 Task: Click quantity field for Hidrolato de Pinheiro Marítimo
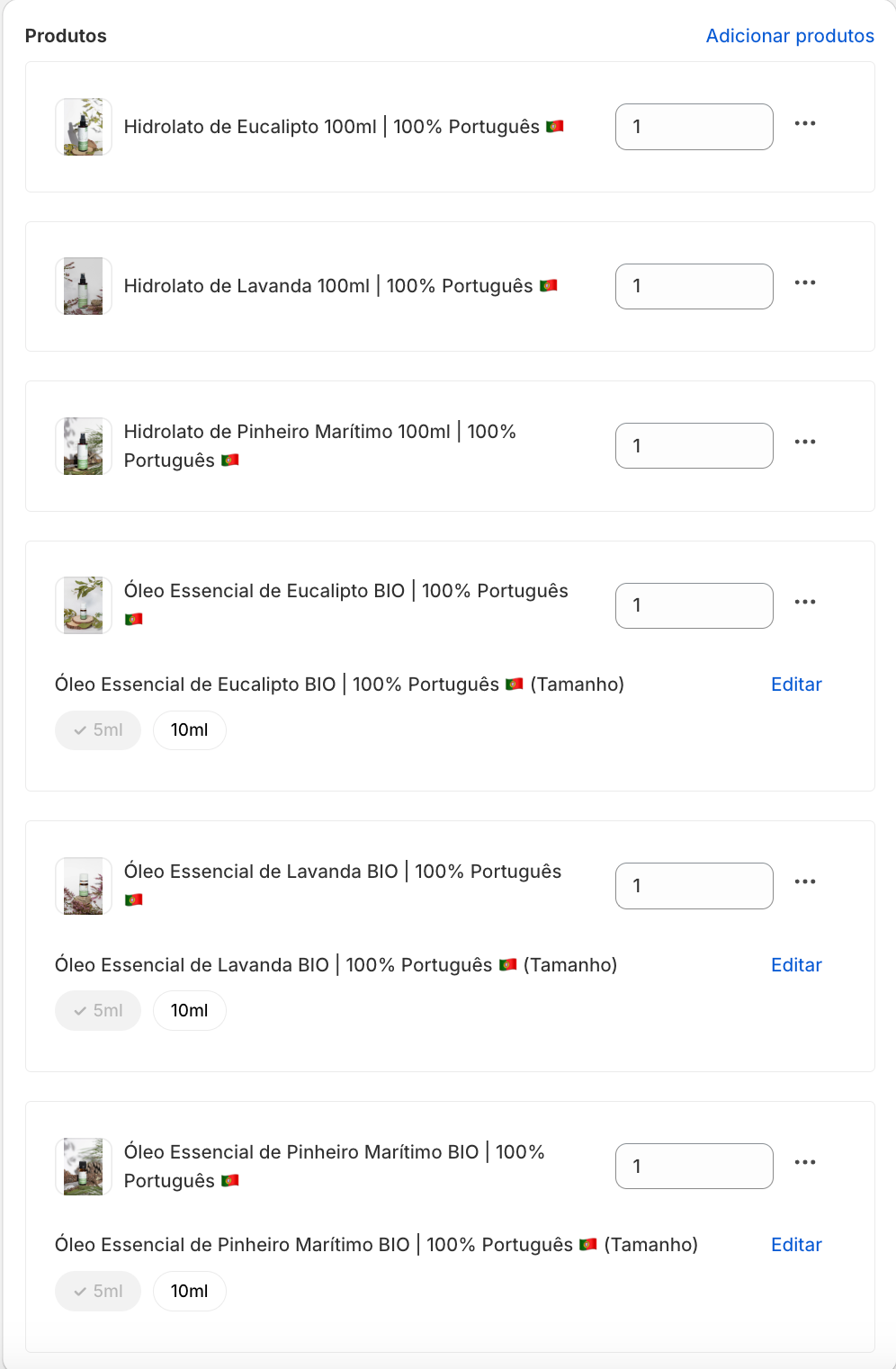click(x=693, y=445)
